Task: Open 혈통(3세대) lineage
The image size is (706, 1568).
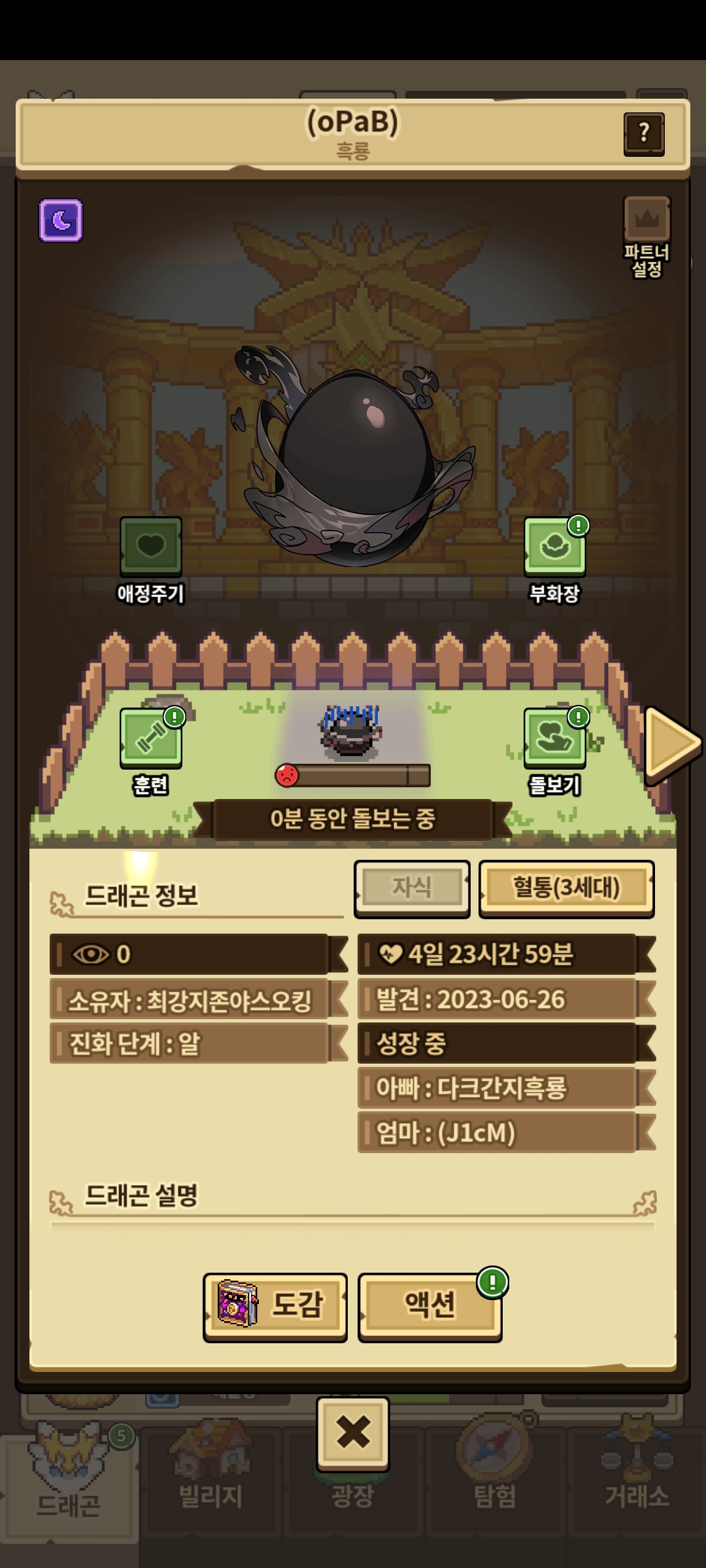Action: tap(567, 889)
